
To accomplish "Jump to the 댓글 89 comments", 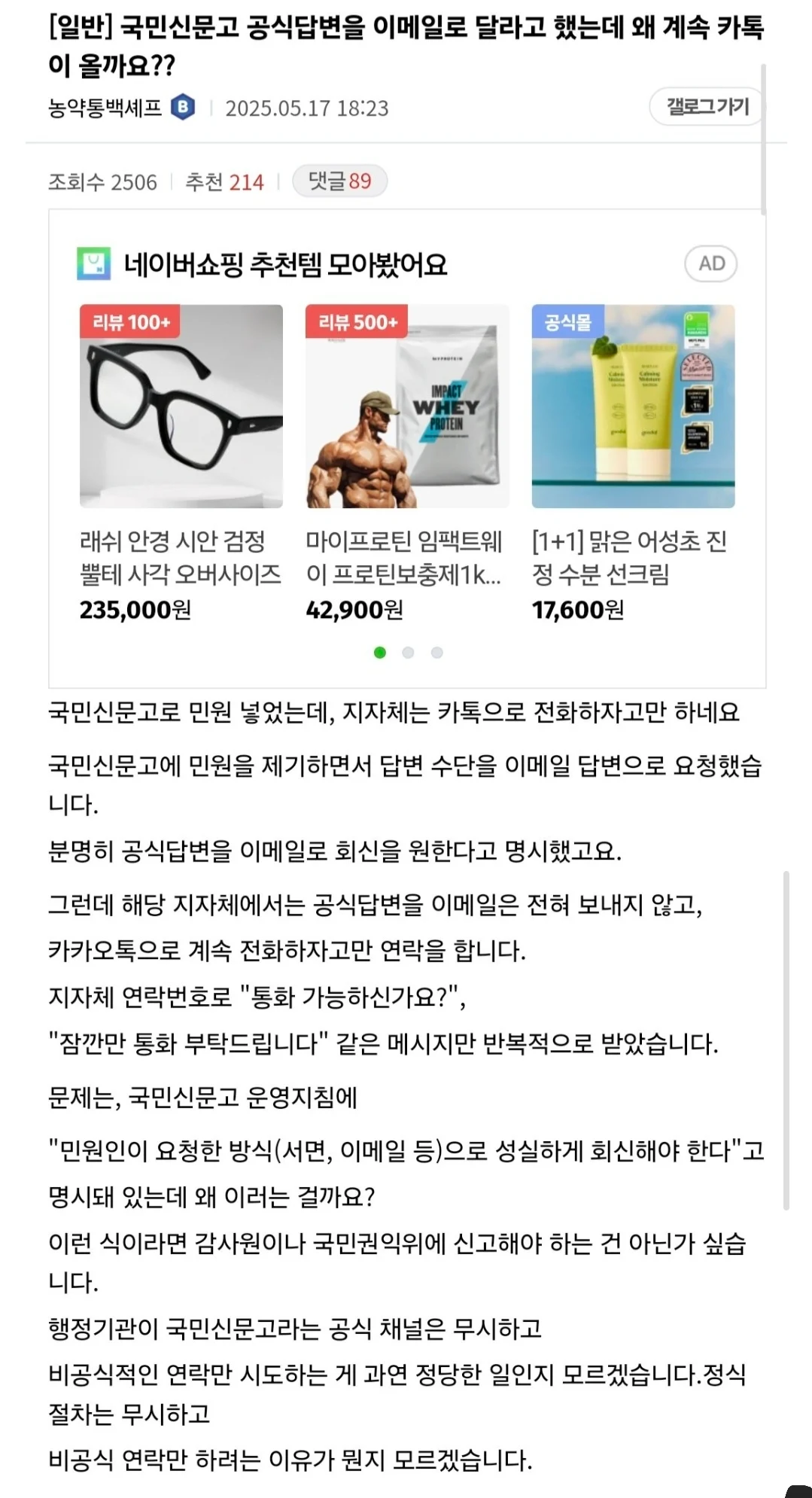I will [340, 181].
